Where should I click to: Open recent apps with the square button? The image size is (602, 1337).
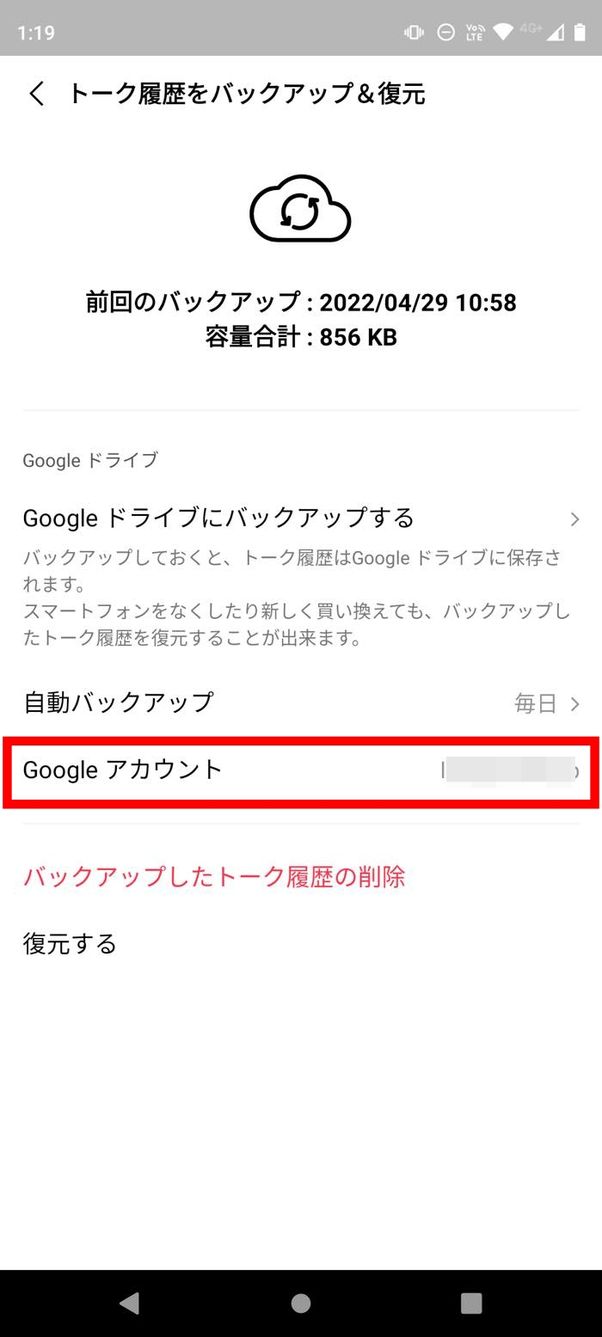coord(471,1303)
